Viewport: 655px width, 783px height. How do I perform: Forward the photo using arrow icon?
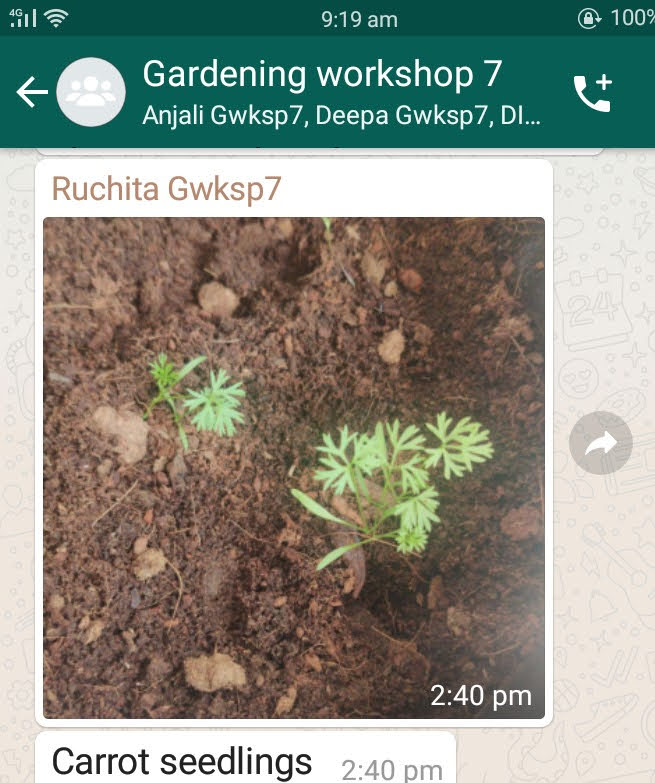pyautogui.click(x=600, y=443)
